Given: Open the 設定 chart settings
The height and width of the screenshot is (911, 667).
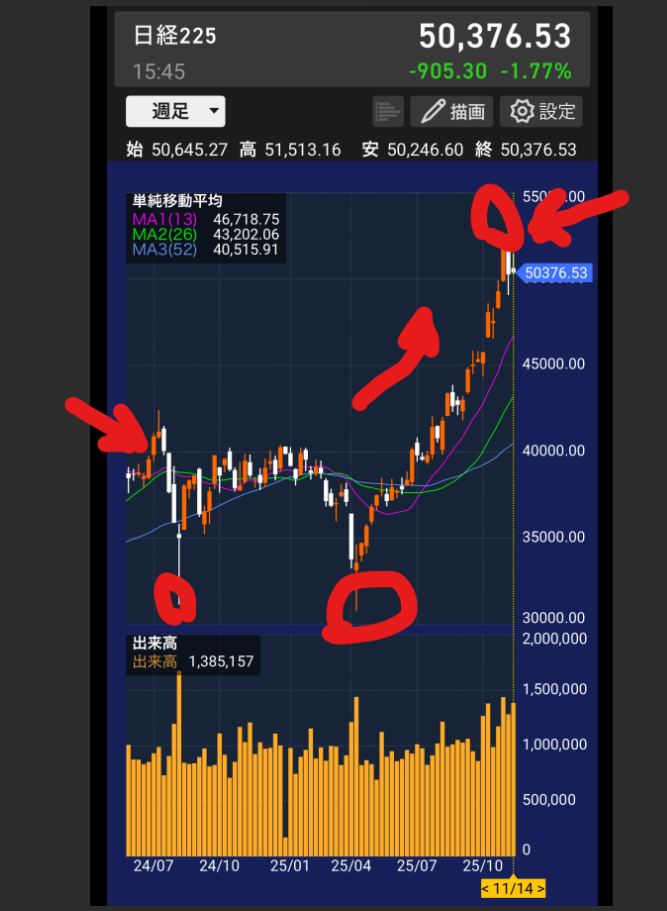Looking at the screenshot, I should (541, 111).
